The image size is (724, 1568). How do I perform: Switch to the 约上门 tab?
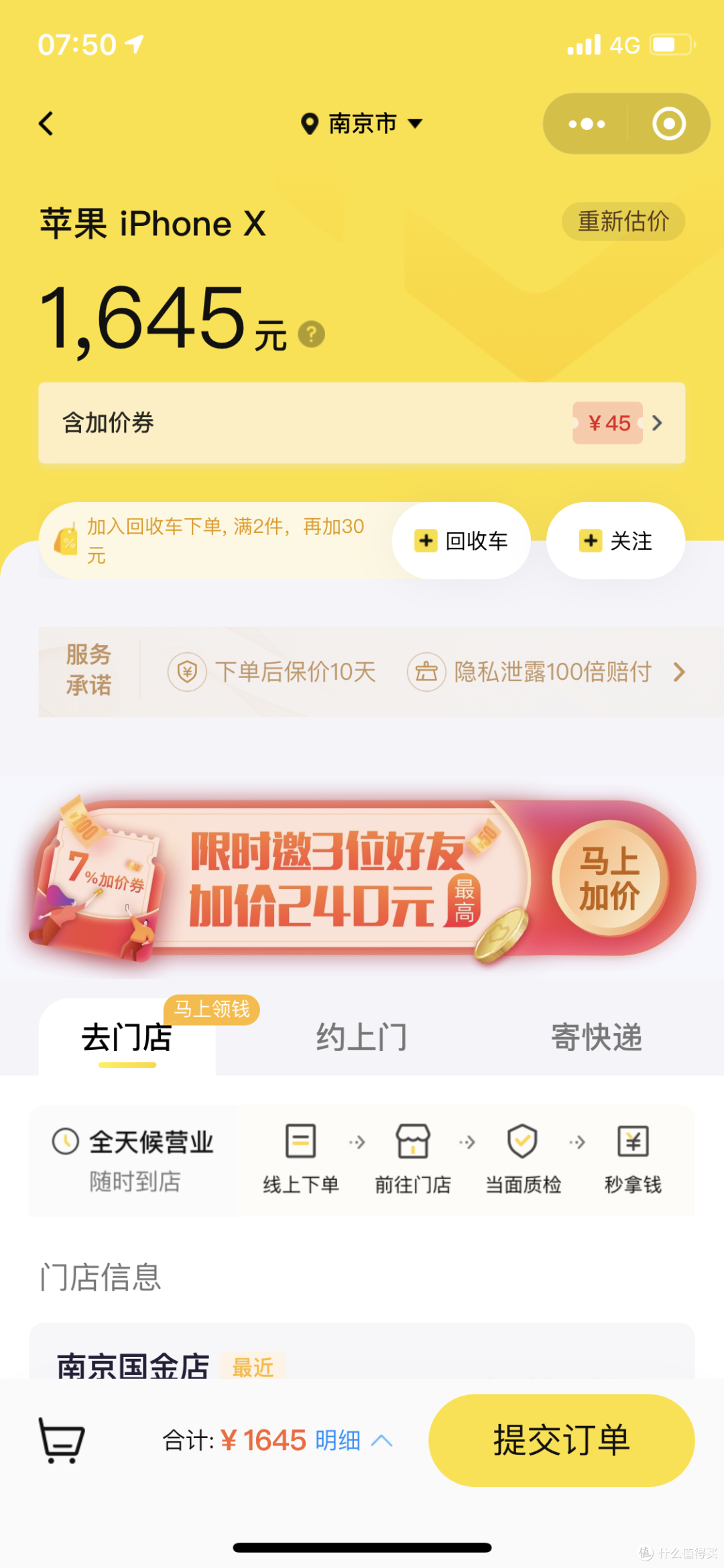coord(361,1038)
